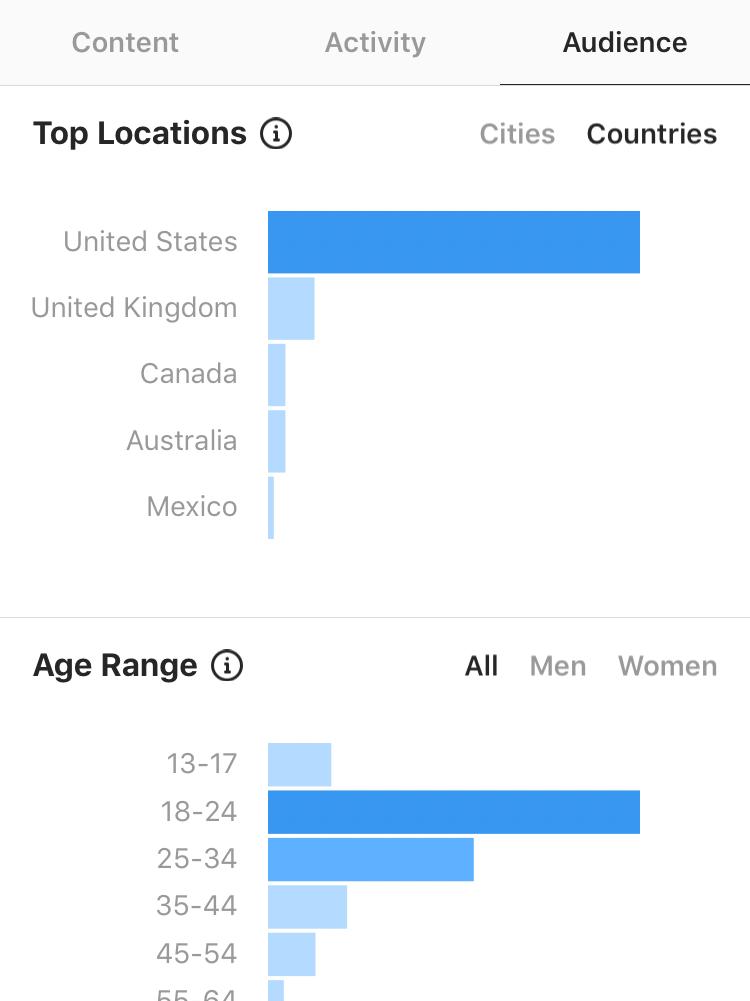The image size is (750, 1001).
Task: Switch to the Activity tab
Action: pyautogui.click(x=375, y=43)
